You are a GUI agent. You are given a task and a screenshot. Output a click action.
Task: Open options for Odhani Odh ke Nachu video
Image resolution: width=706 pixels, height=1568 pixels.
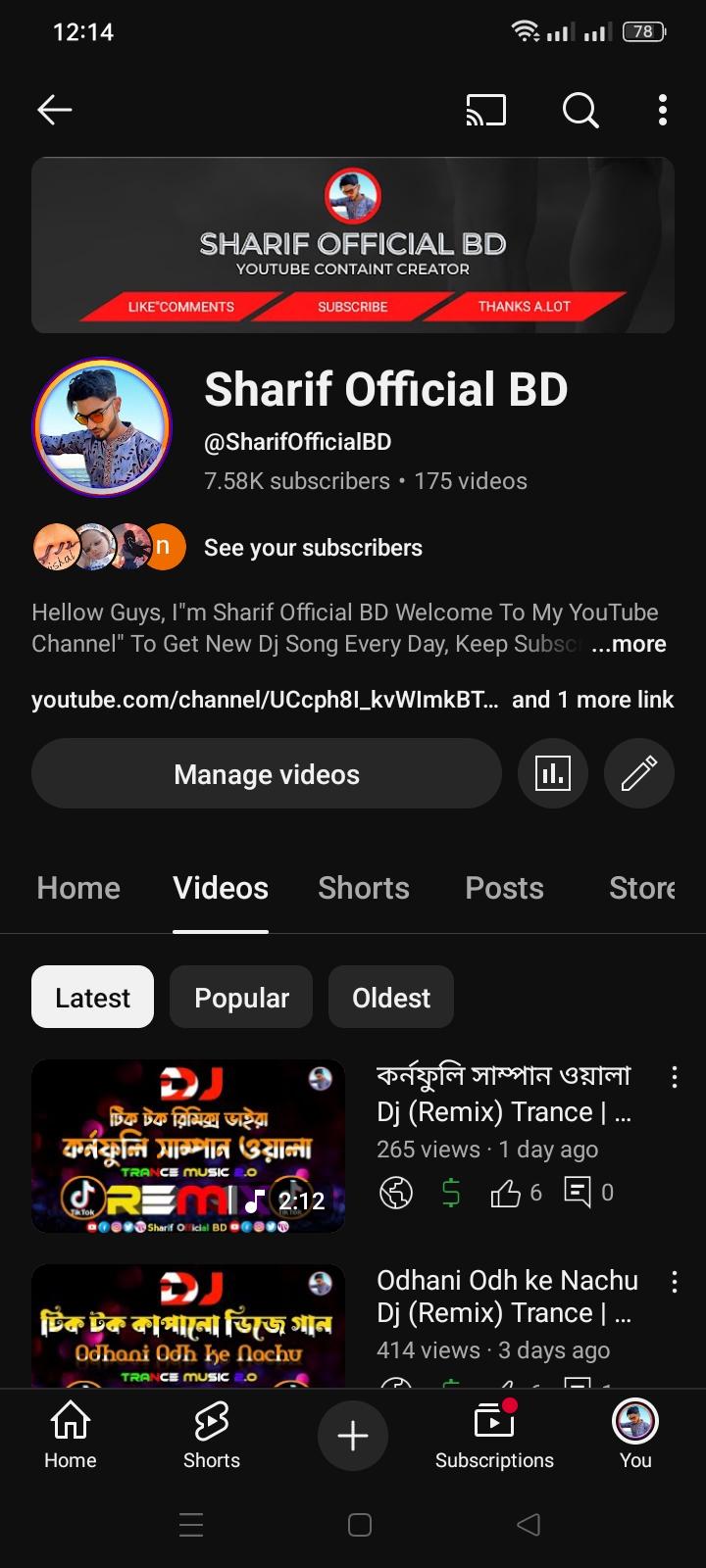(674, 1282)
